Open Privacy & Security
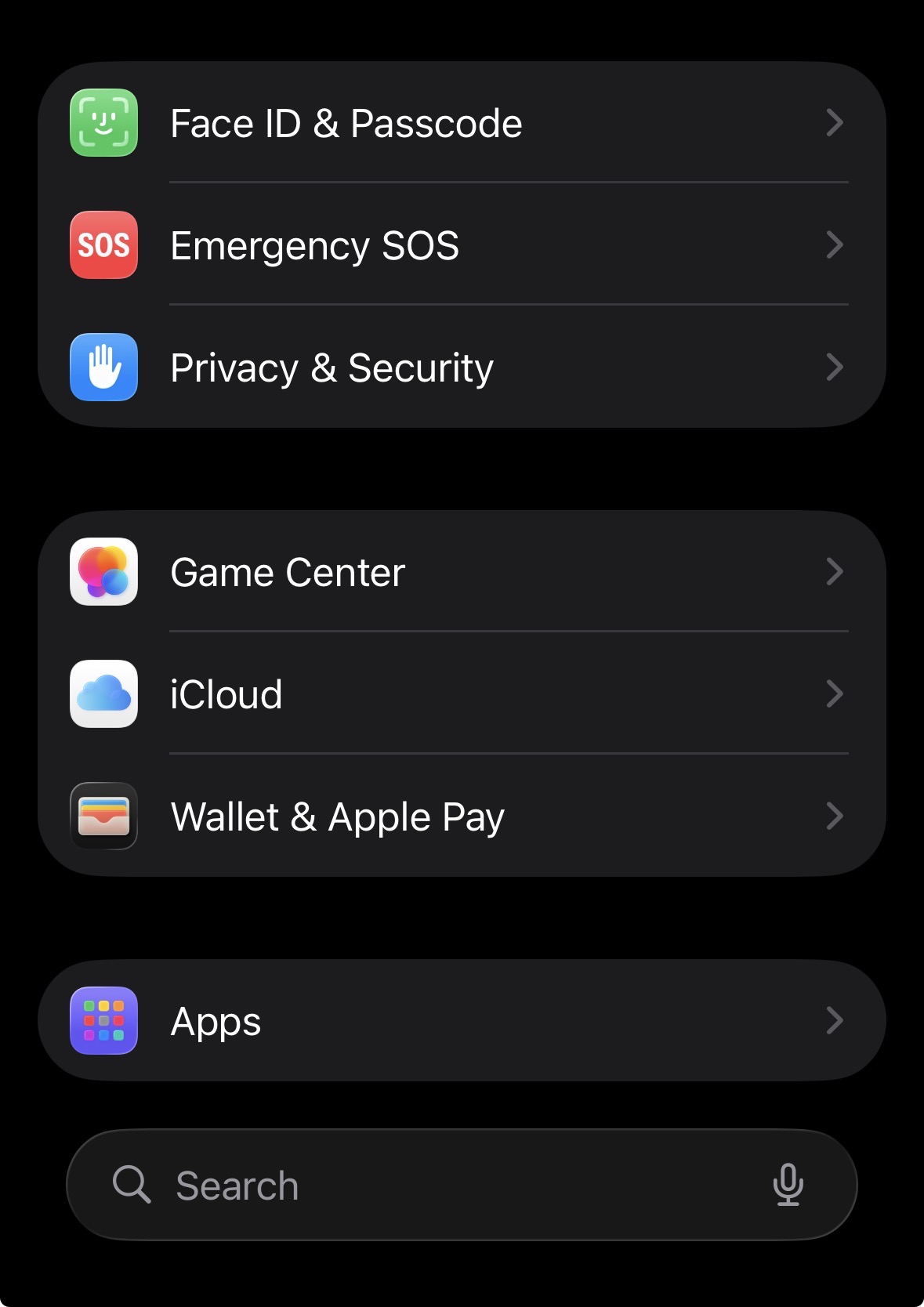Screen dimensions: 924x1307 point(462,367)
